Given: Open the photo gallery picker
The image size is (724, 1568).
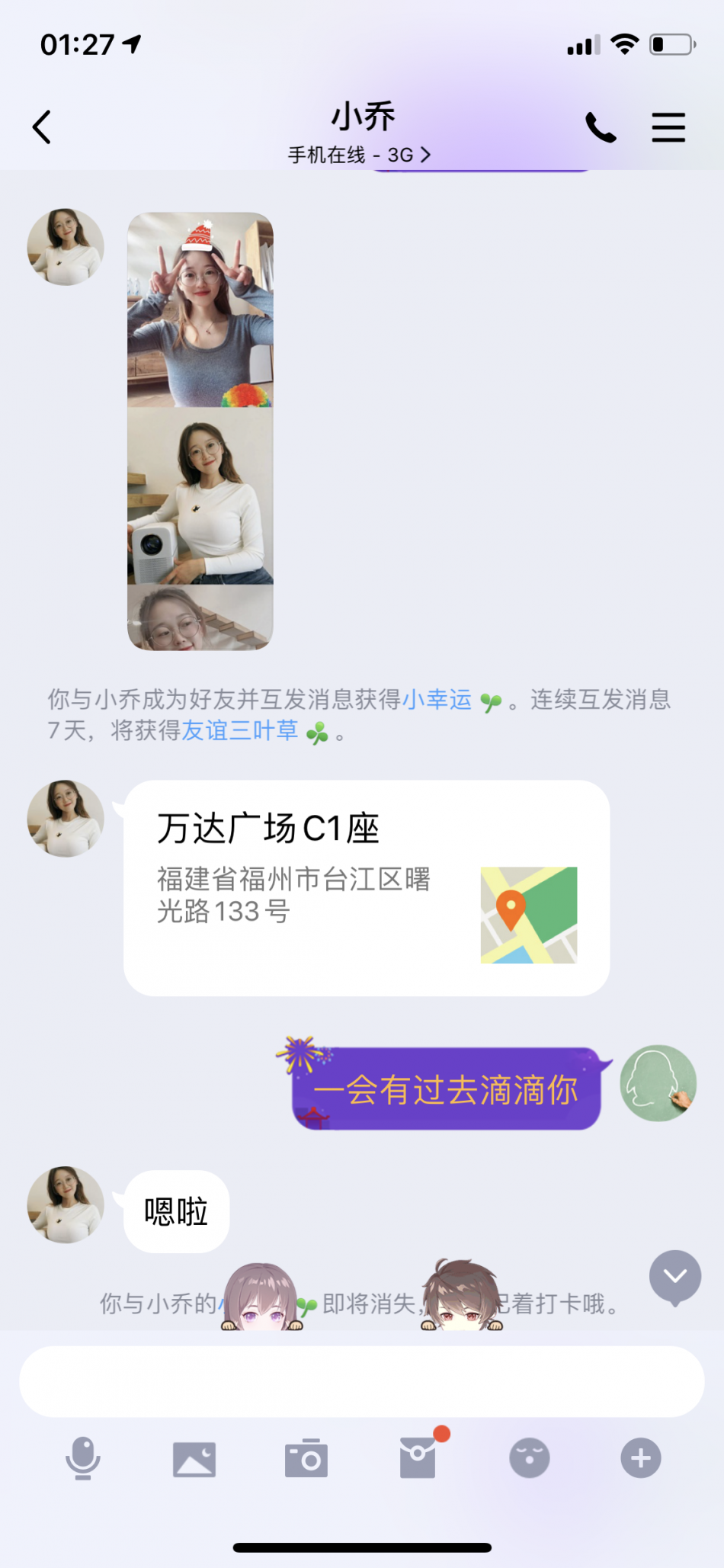Looking at the screenshot, I should pyautogui.click(x=194, y=1459).
